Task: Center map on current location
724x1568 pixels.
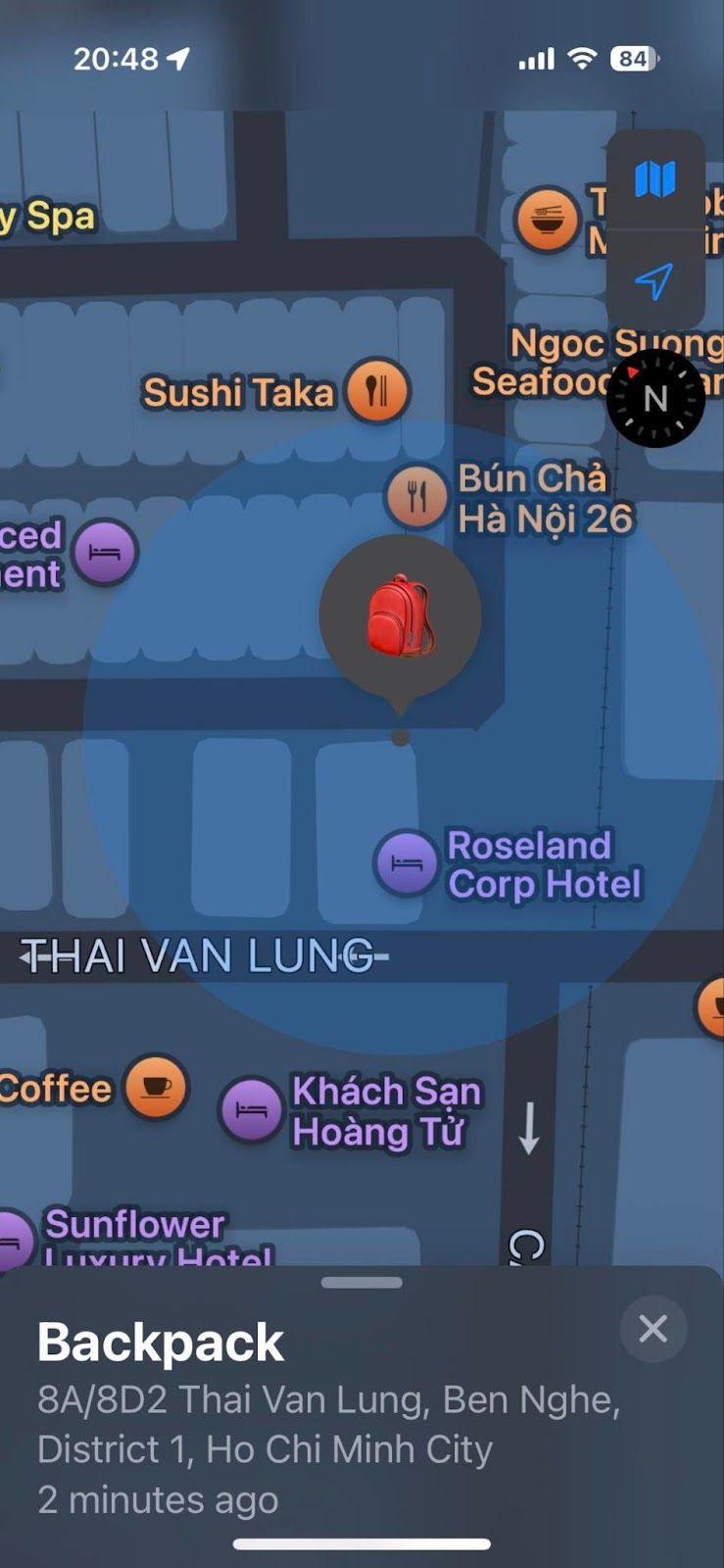Action: 654,281
